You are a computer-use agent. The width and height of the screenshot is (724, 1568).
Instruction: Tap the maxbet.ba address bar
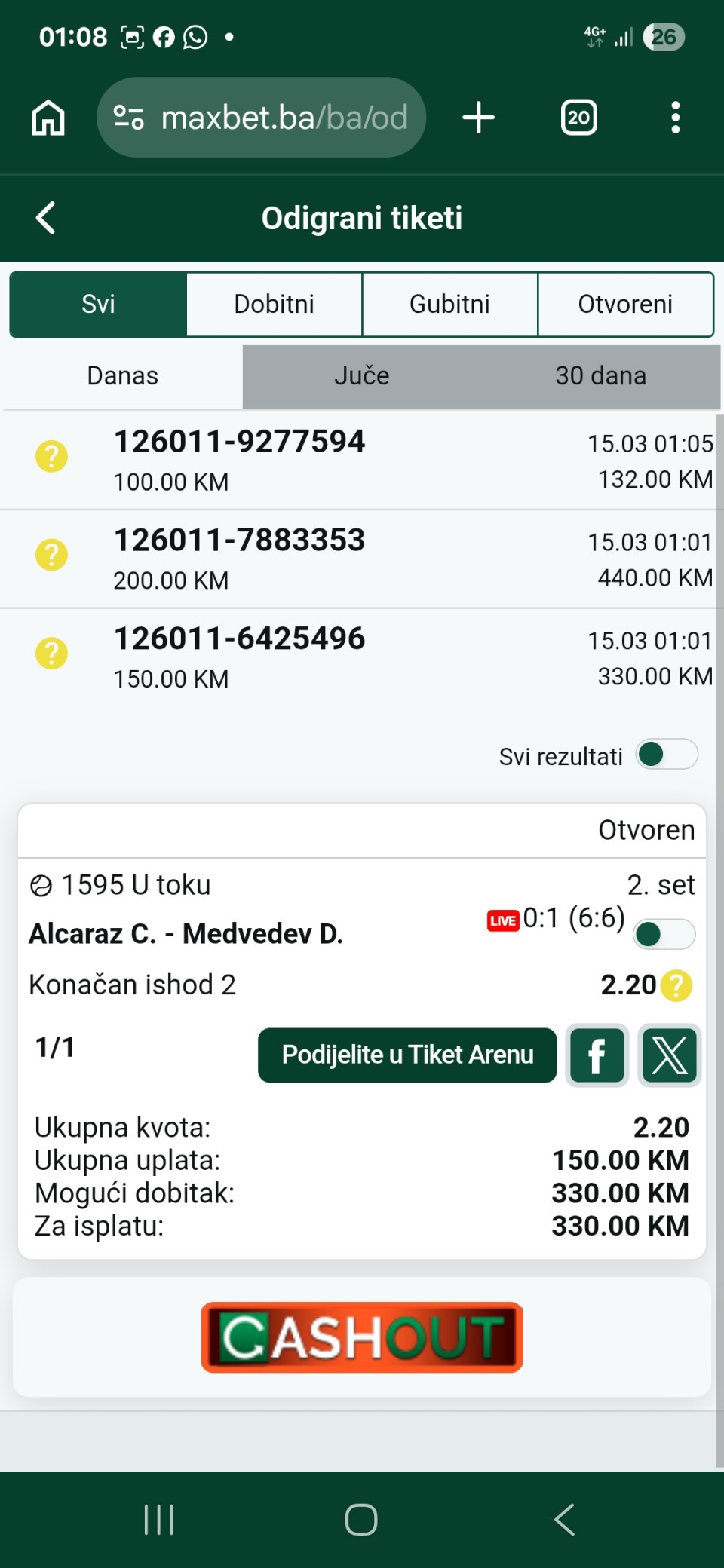pyautogui.click(x=261, y=118)
